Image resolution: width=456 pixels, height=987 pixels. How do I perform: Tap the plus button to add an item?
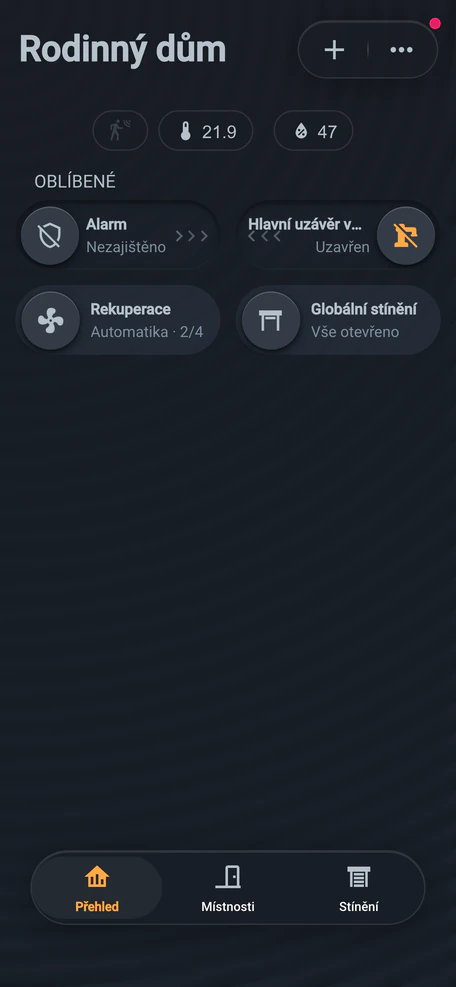click(x=334, y=50)
